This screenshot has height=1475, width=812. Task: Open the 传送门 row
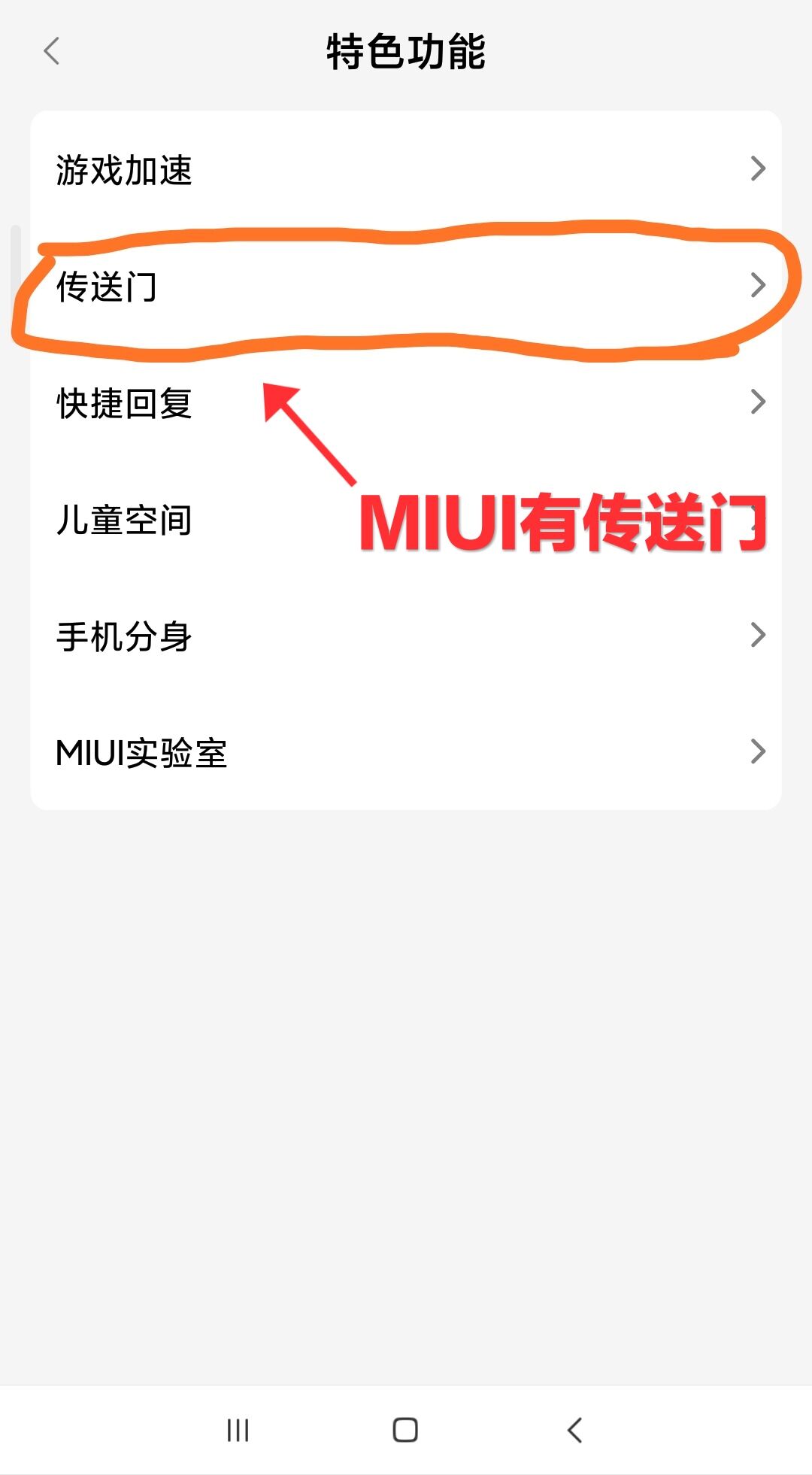[x=406, y=287]
